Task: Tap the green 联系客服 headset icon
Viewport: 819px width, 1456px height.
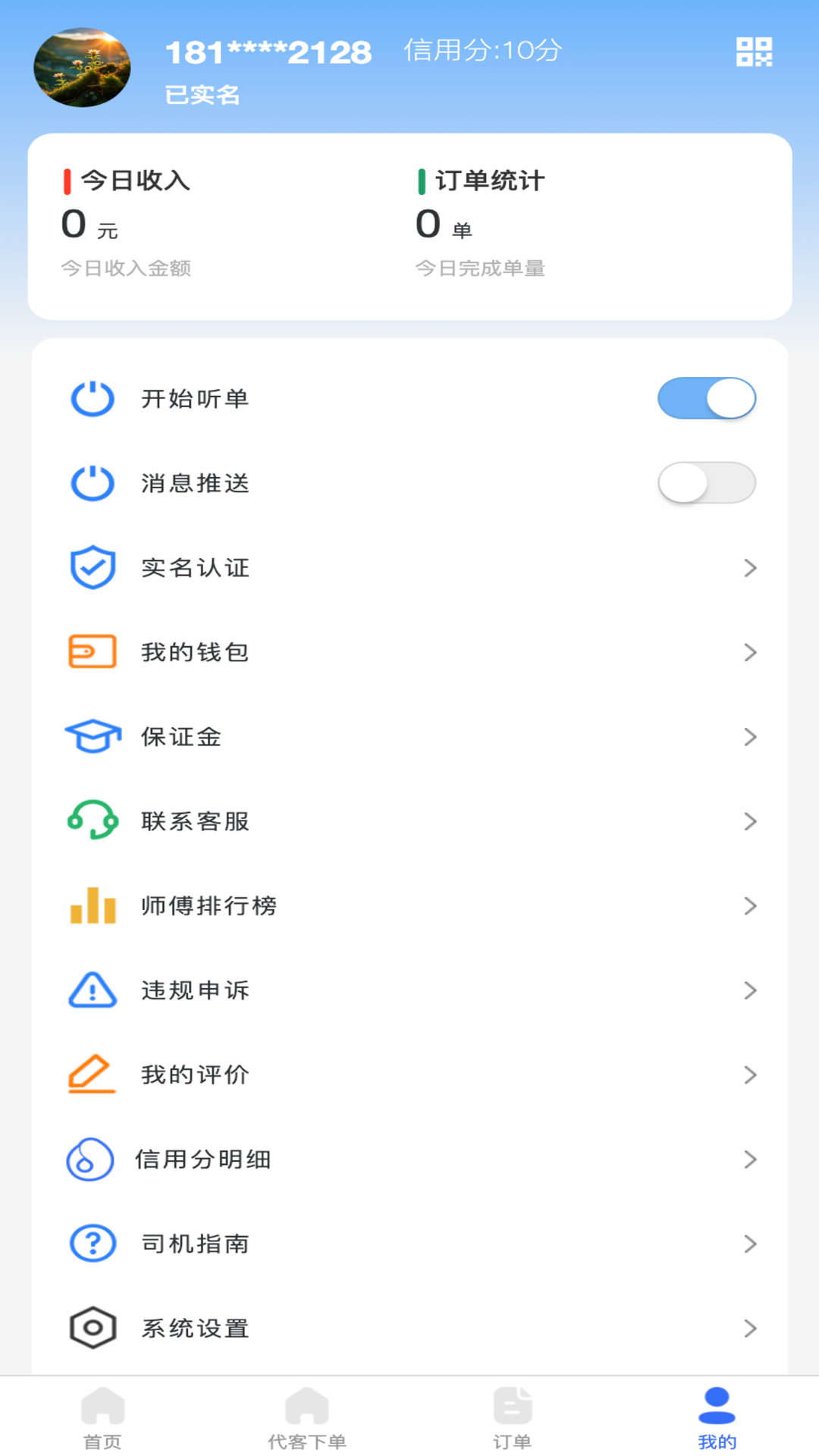Action: (91, 821)
